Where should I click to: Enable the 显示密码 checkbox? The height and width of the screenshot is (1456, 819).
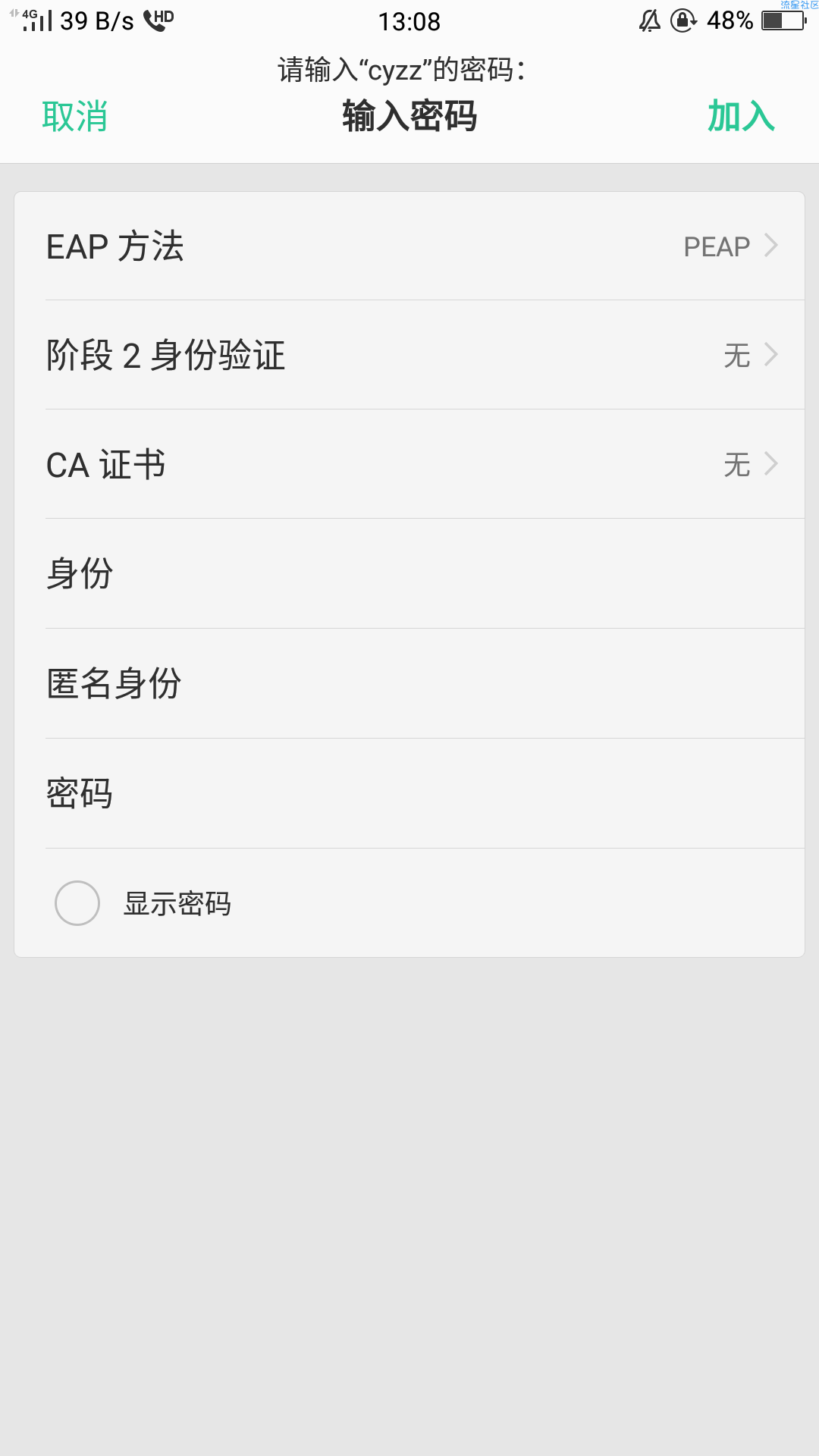pyautogui.click(x=77, y=903)
